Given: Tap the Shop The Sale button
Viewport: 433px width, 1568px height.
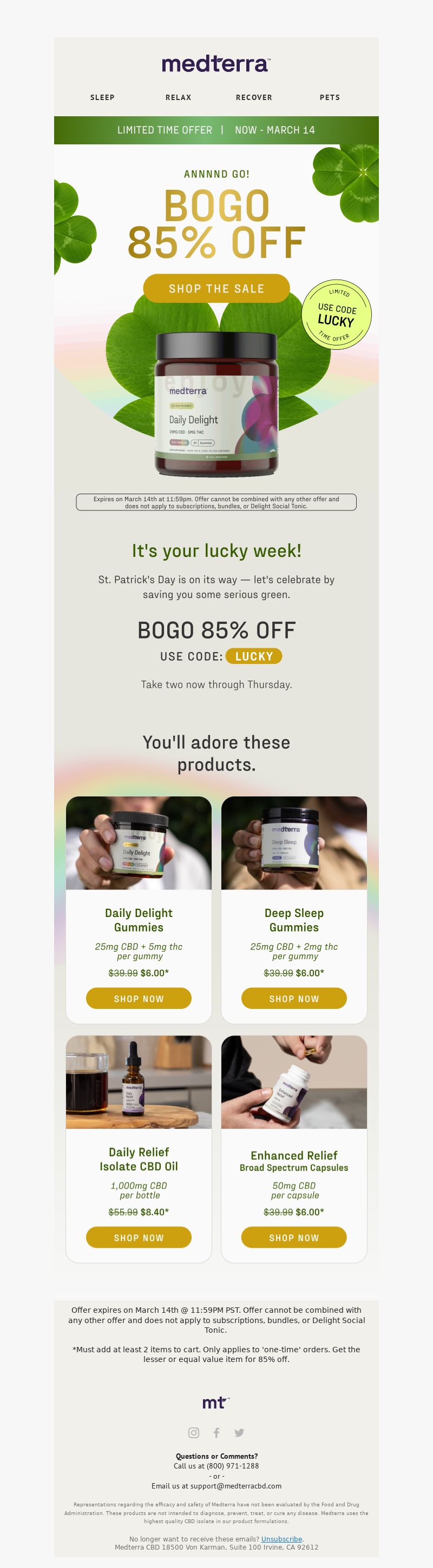Looking at the screenshot, I should [216, 289].
